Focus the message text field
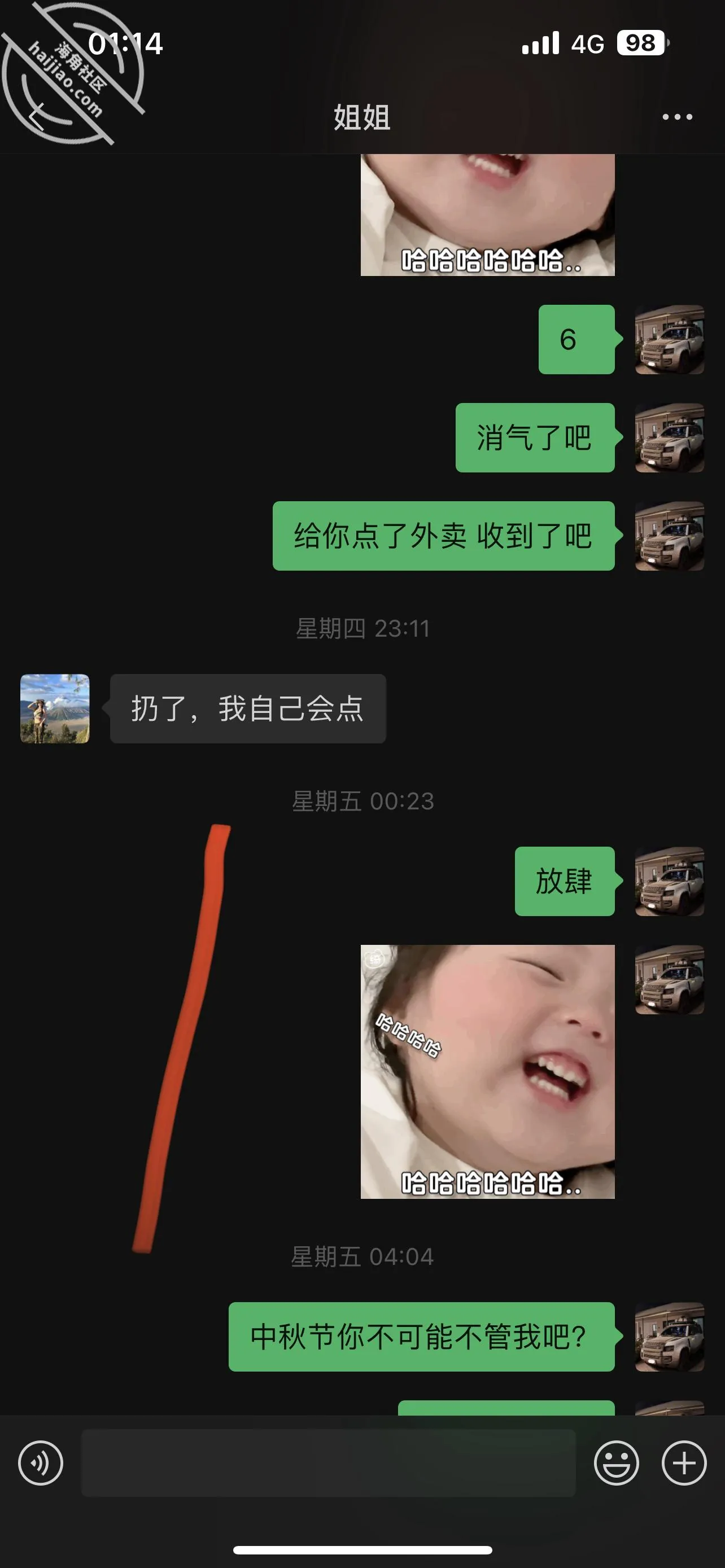 pyautogui.click(x=329, y=1462)
